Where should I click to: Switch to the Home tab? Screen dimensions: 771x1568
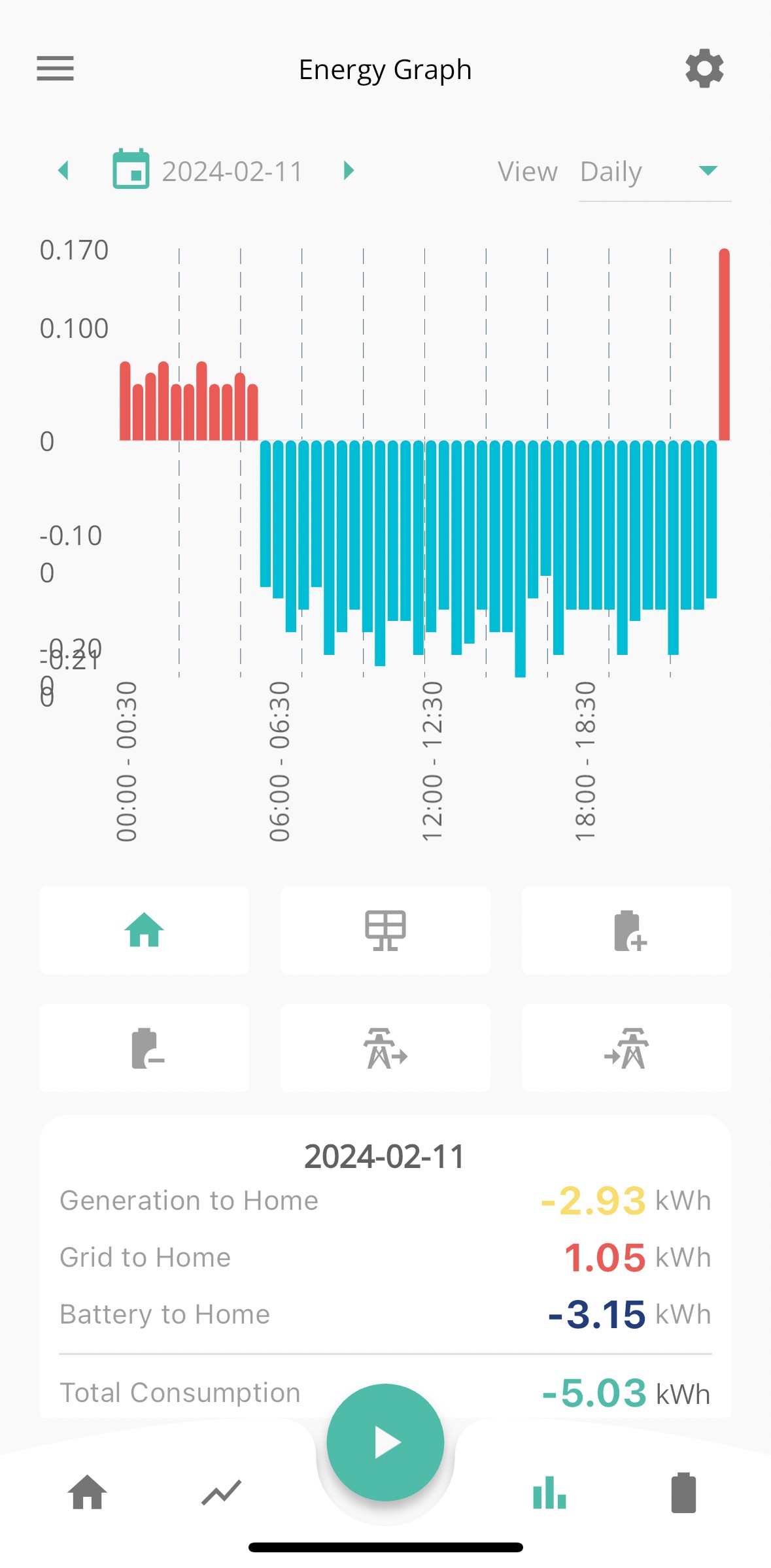pyautogui.click(x=87, y=1492)
